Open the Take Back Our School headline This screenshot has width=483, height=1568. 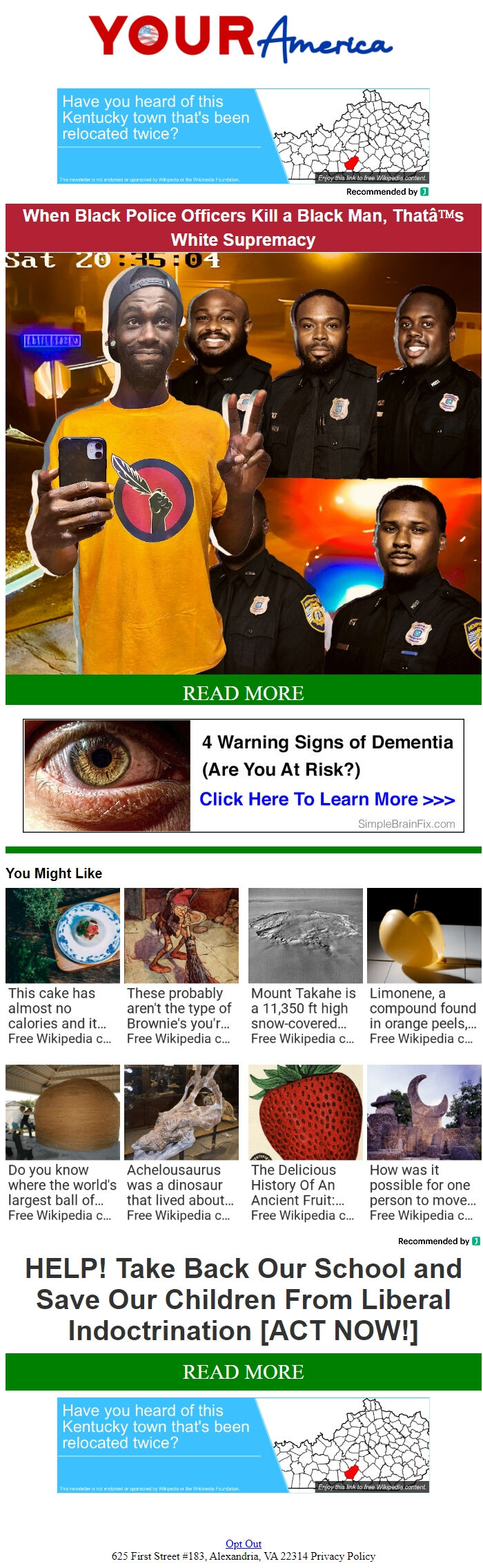pyautogui.click(x=243, y=1299)
